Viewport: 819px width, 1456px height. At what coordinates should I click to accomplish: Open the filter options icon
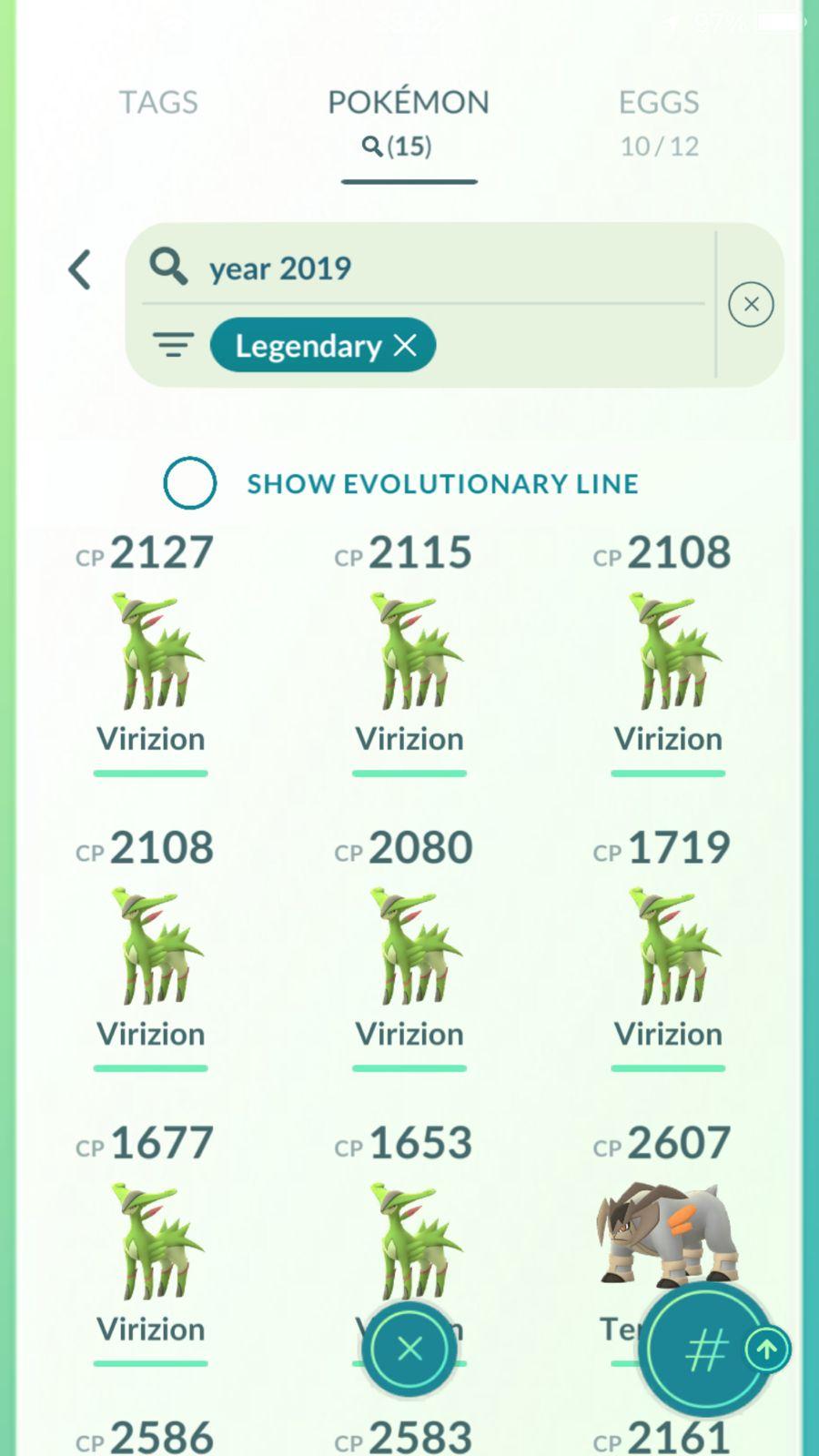click(x=173, y=345)
